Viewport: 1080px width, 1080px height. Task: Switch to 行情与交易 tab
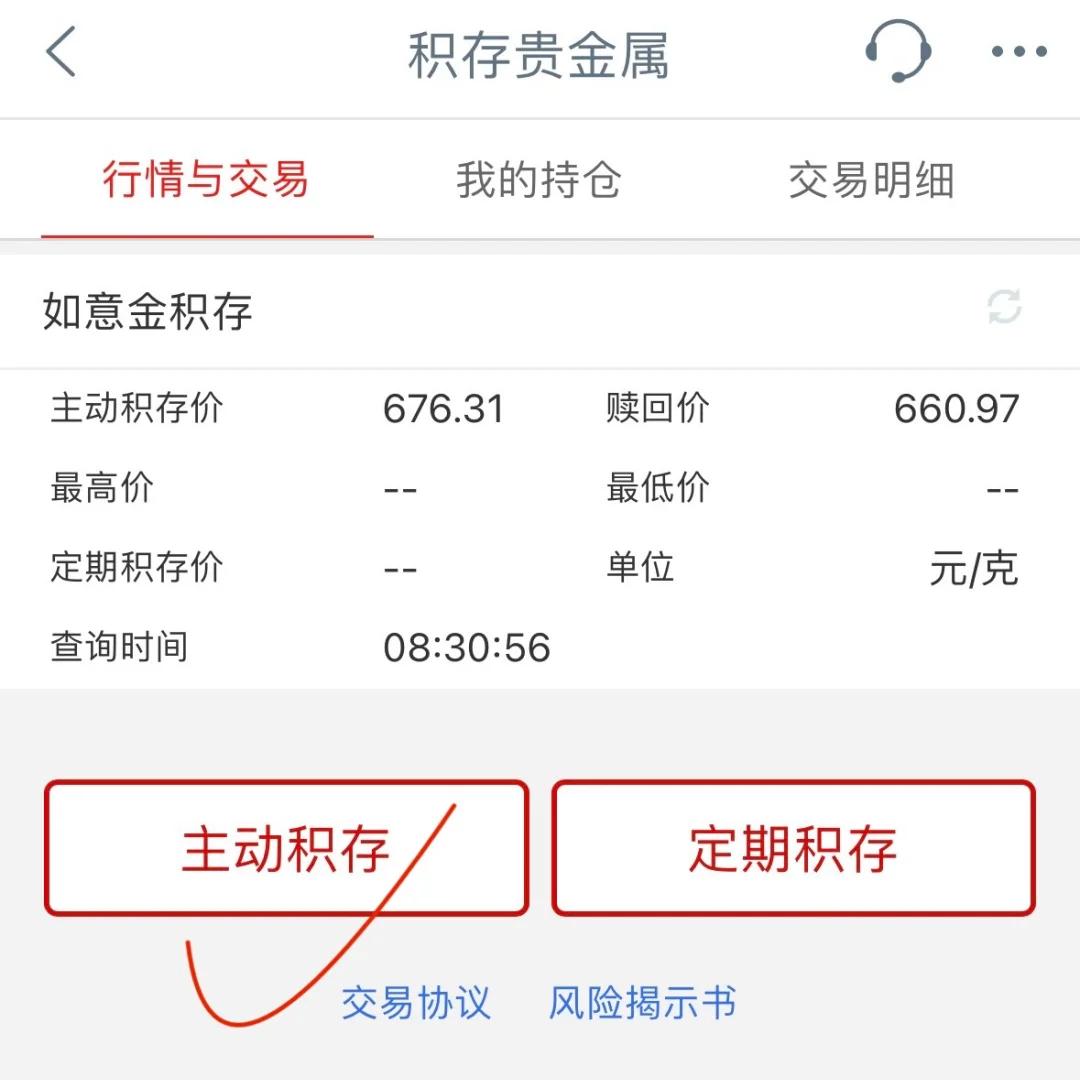point(206,181)
